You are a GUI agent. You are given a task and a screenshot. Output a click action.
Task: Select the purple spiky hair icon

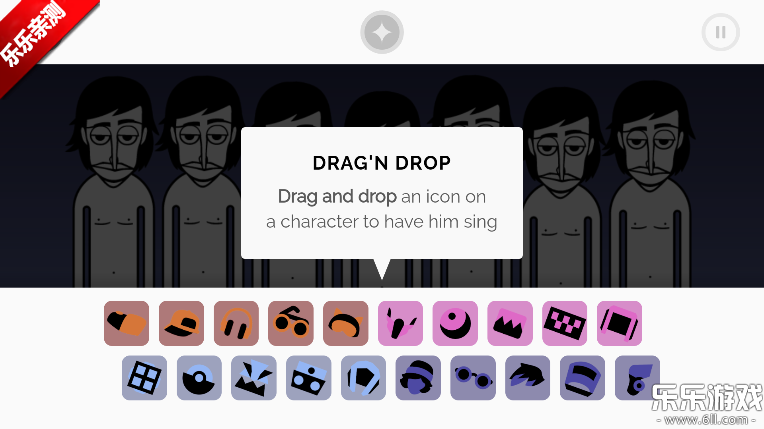(527, 378)
